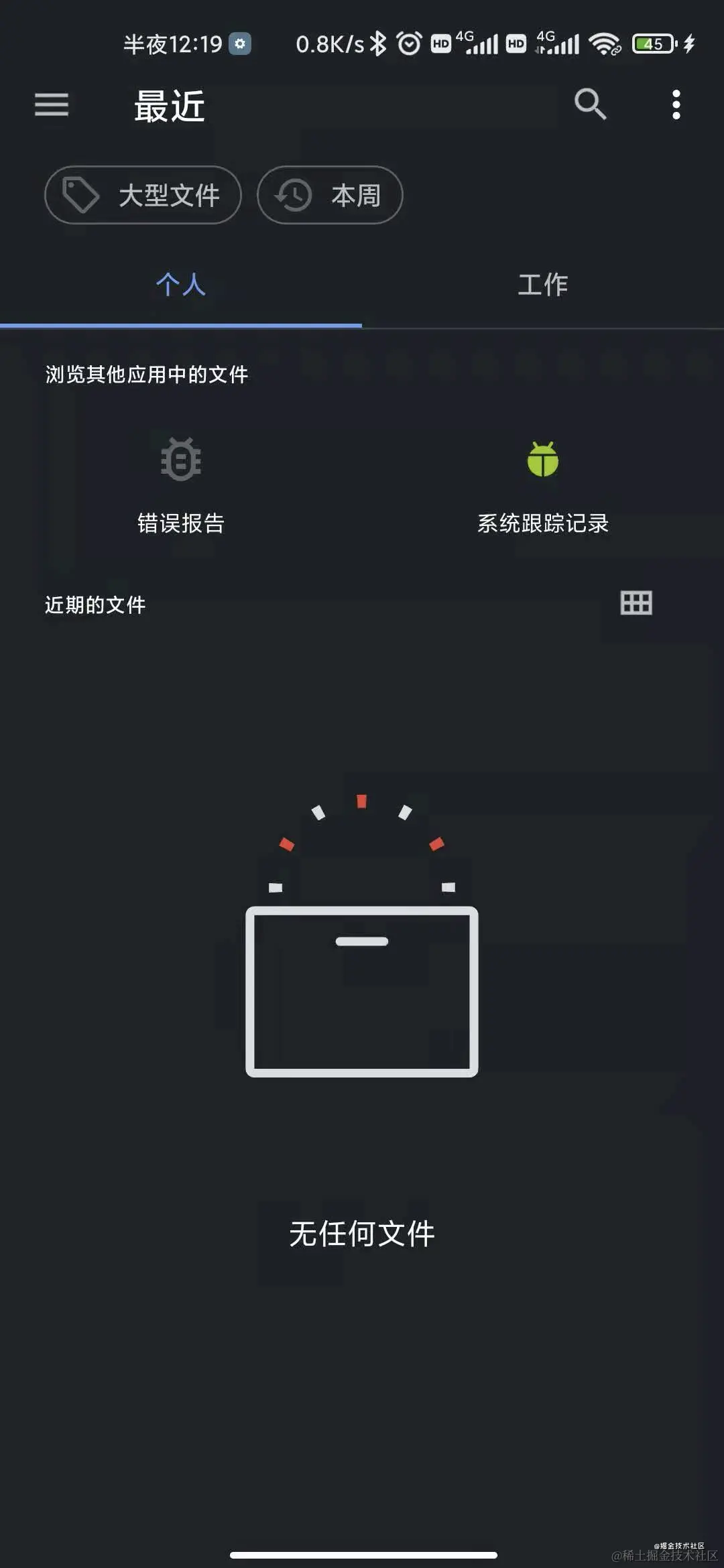Tap the tag icon inside the 大型文件 chip
Viewport: 724px width, 1568px height.
tap(82, 195)
